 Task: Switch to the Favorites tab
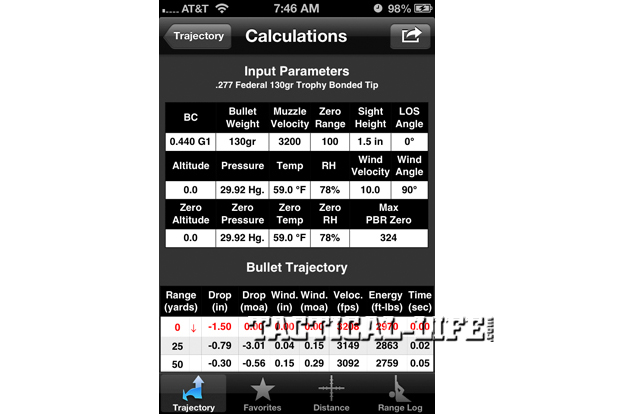(x=262, y=394)
